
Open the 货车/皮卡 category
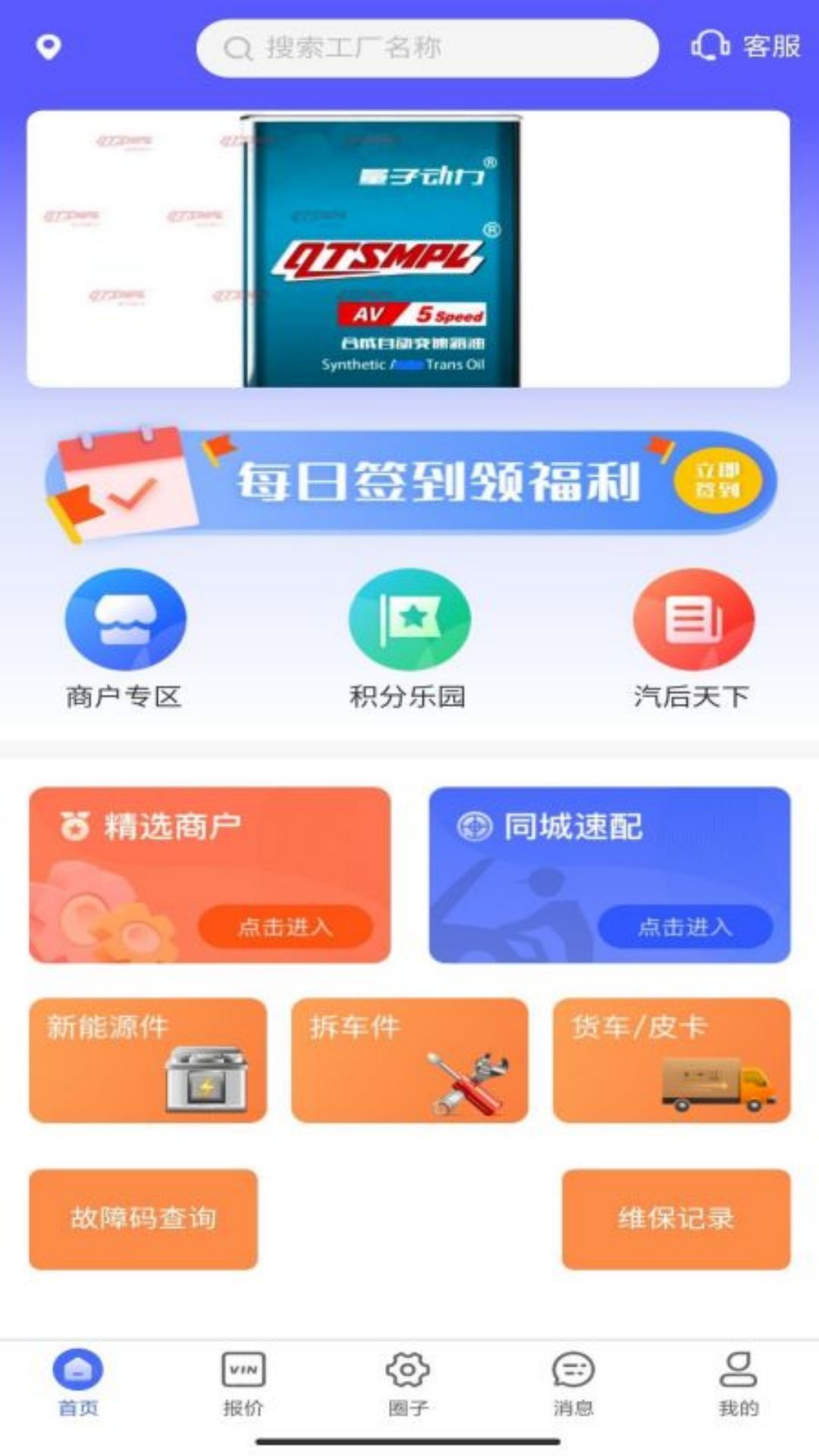click(672, 1060)
